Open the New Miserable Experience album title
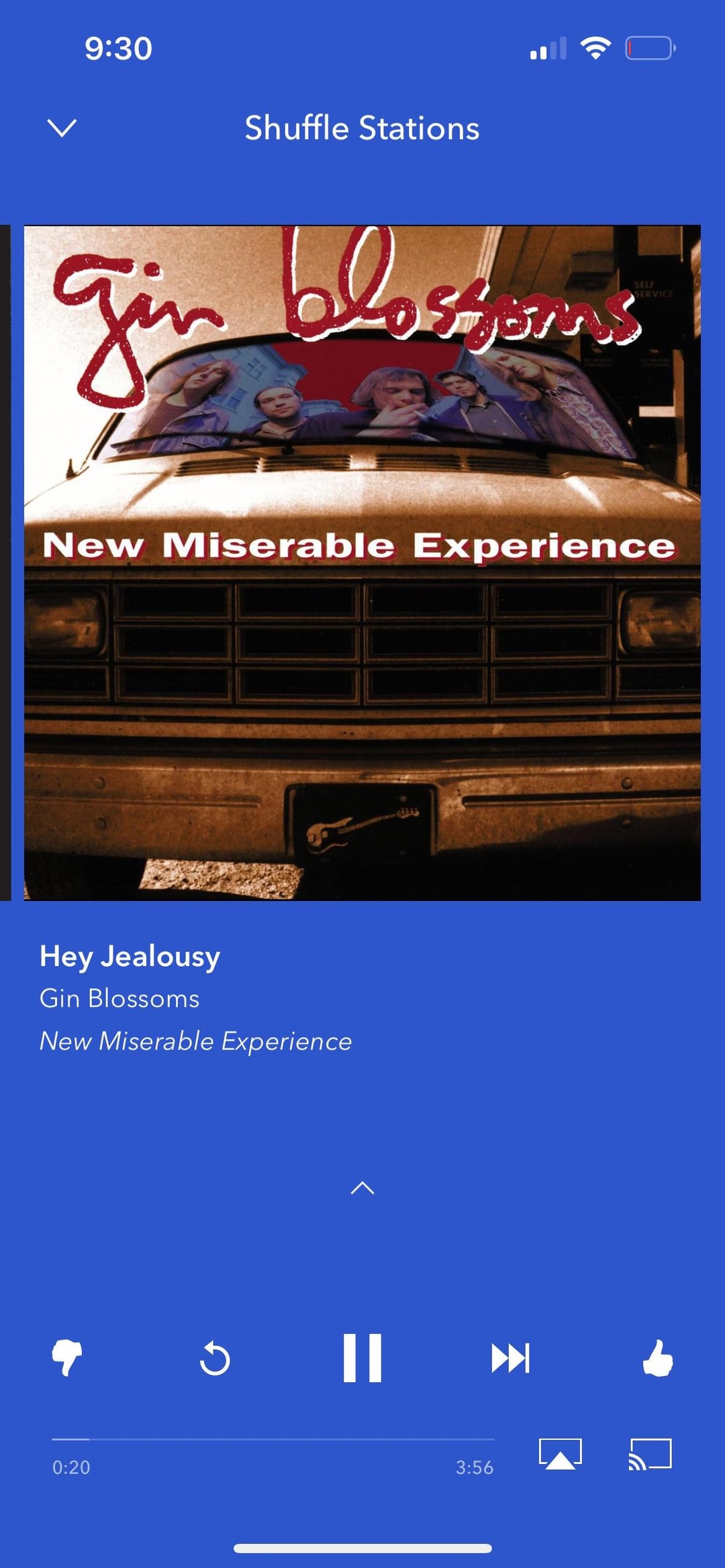725x1568 pixels. click(195, 1041)
